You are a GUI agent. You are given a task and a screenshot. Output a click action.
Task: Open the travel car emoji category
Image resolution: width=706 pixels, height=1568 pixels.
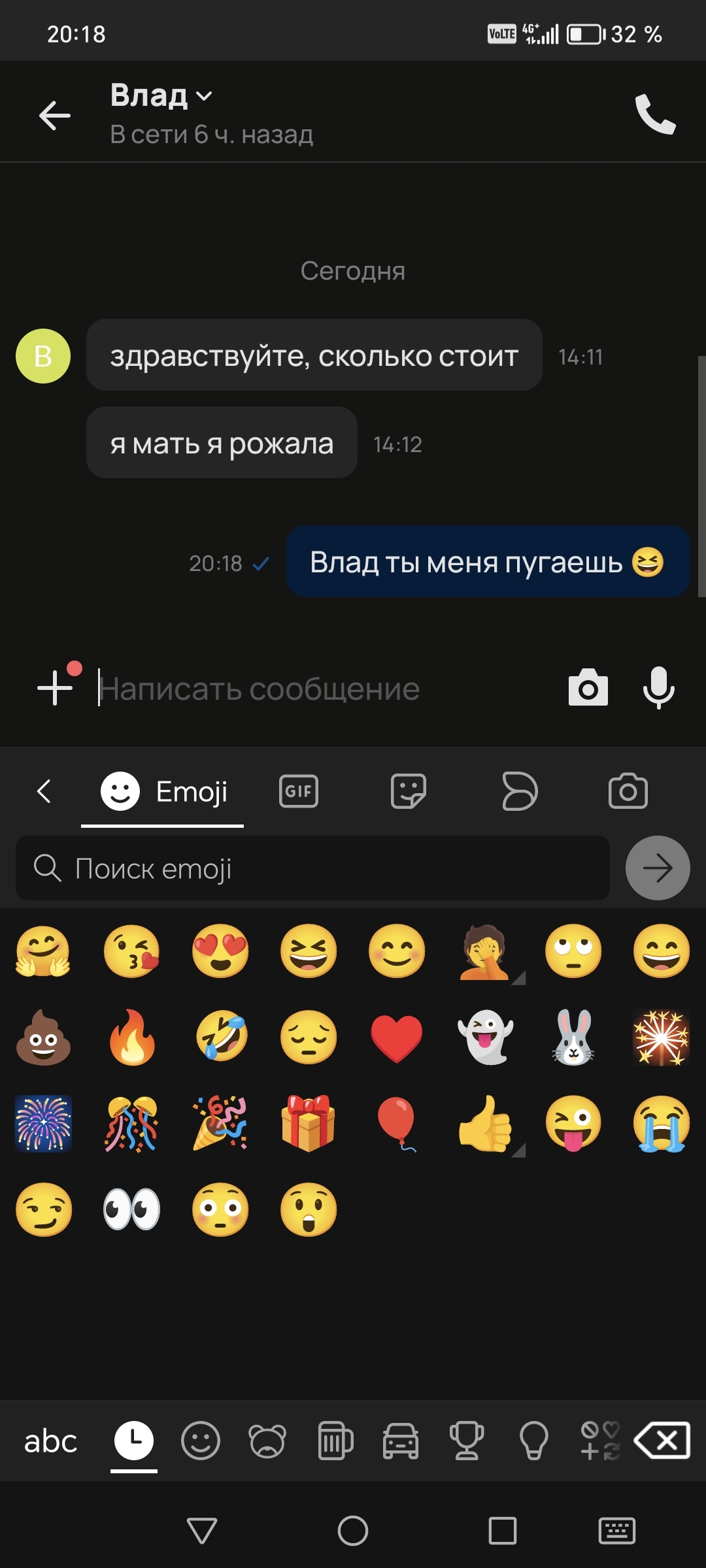point(400,1441)
